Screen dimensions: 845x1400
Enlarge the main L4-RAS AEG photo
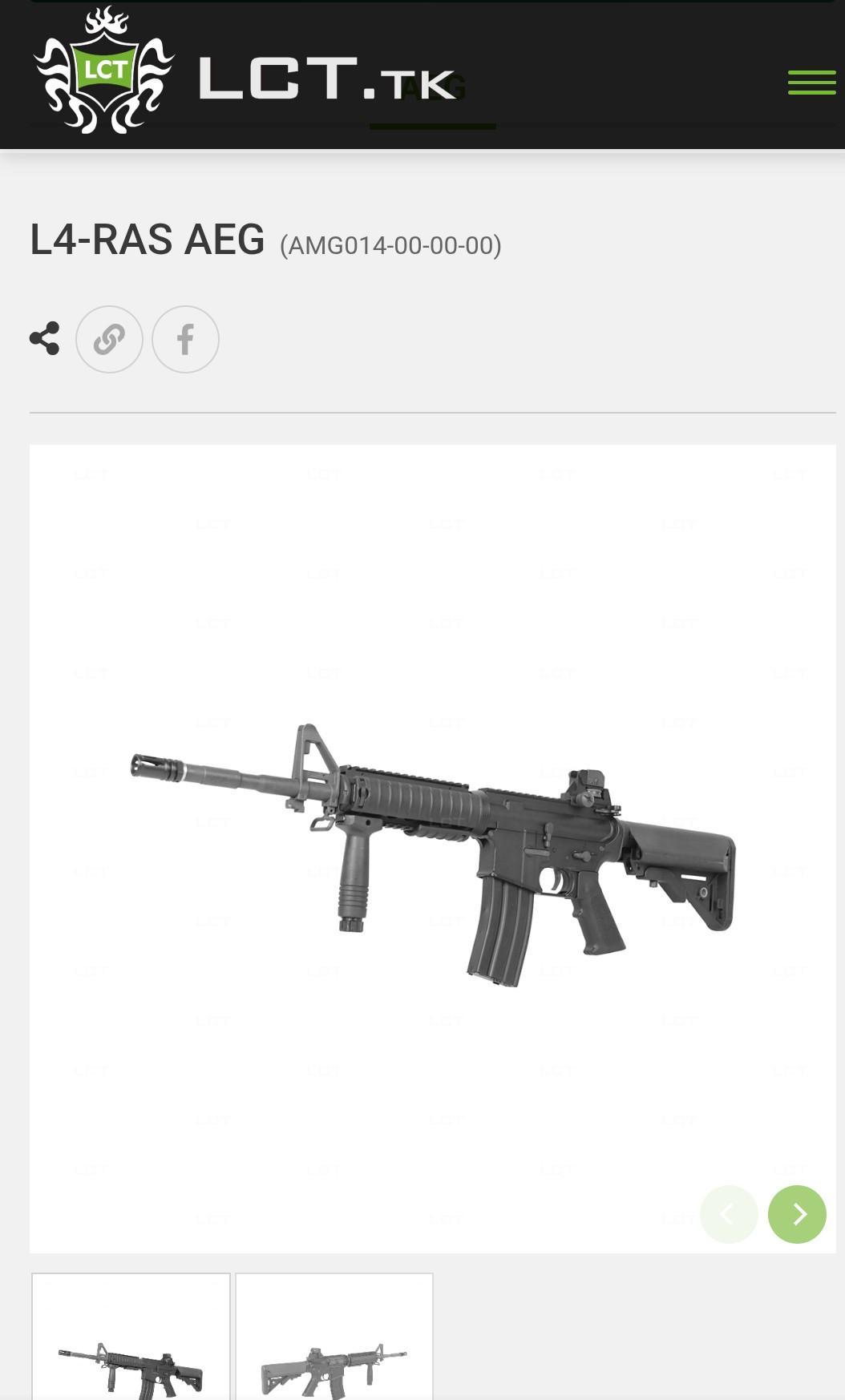point(433,849)
